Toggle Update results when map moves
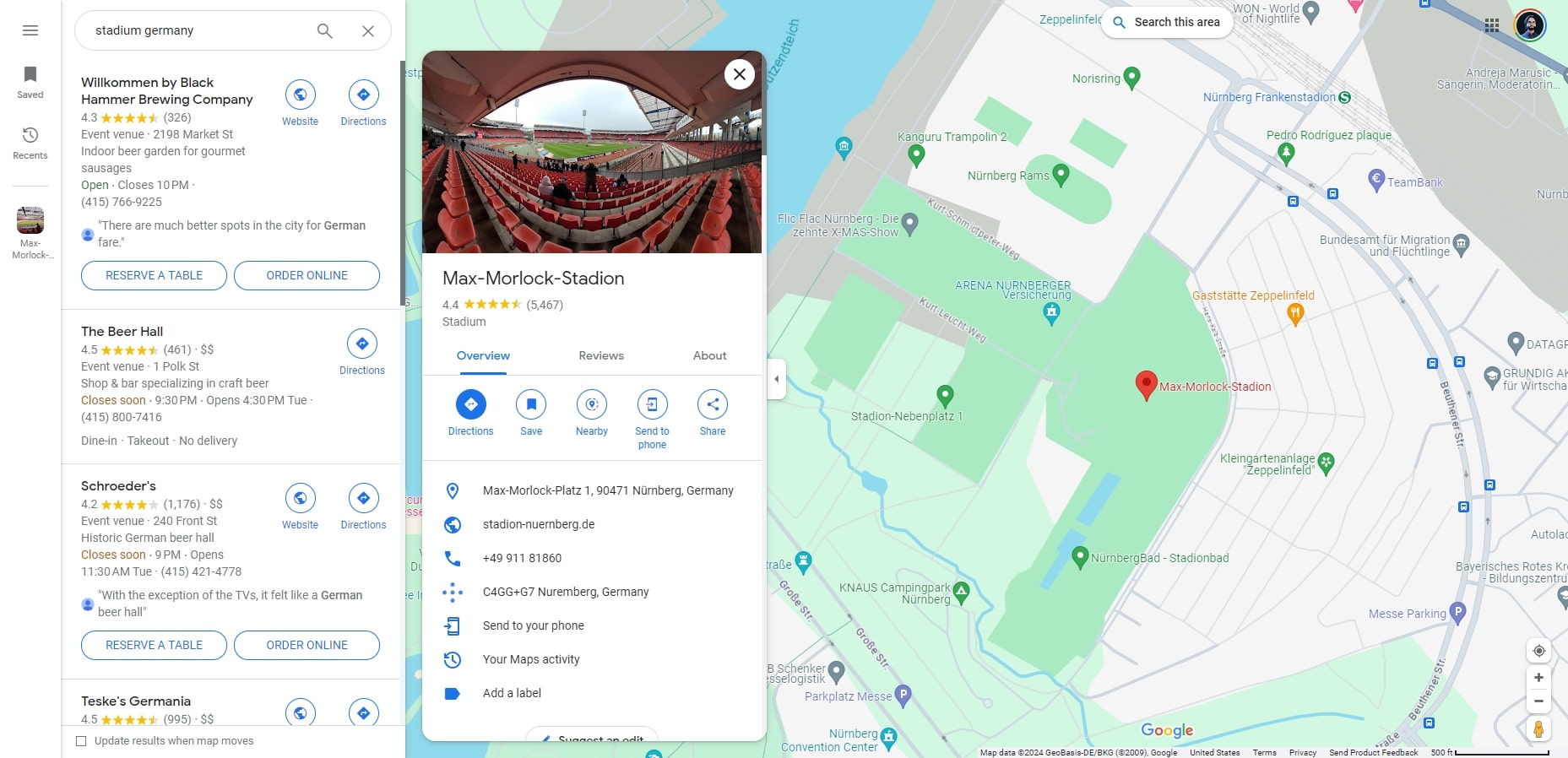This screenshot has width=1568, height=758. [x=82, y=741]
